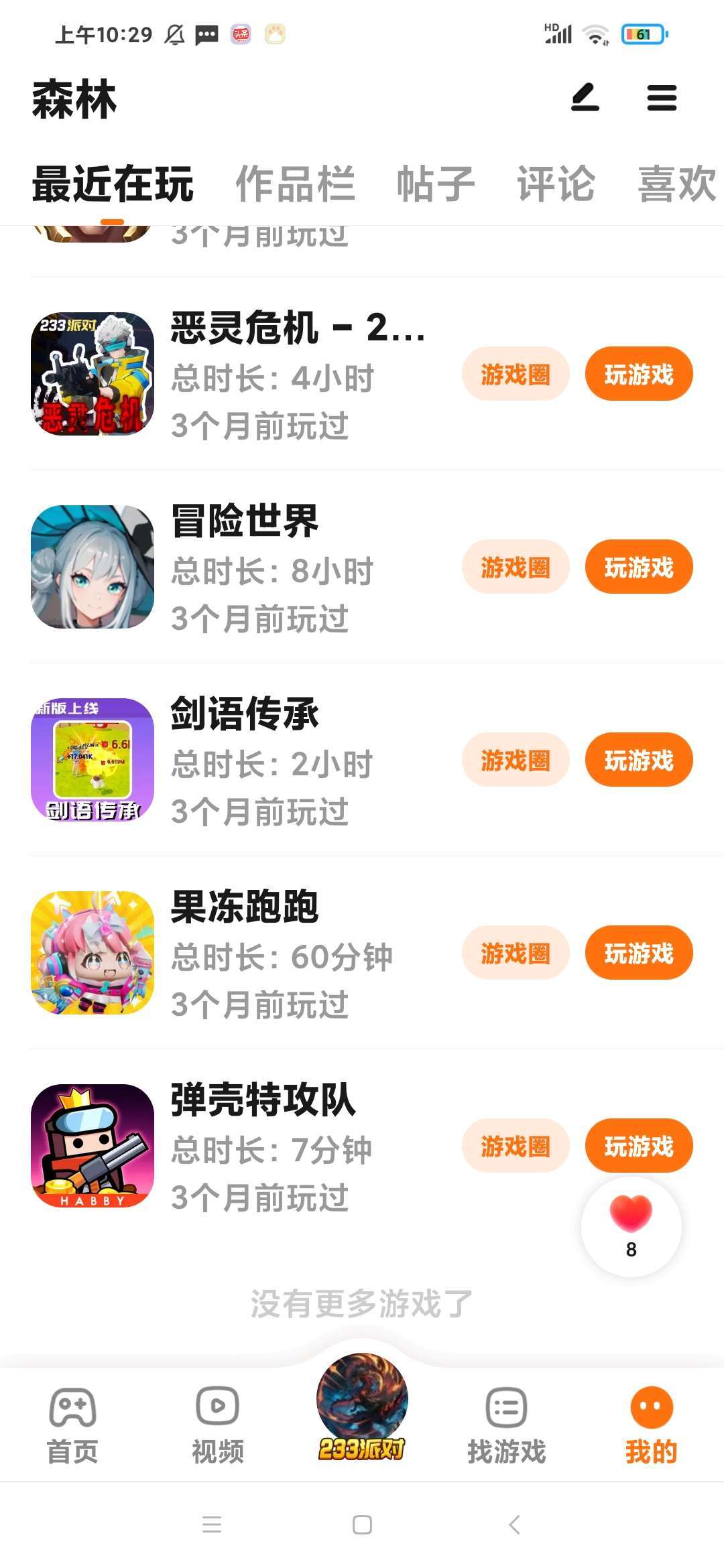This screenshot has height=1568, width=724.
Task: Tap the floating heart button
Action: (631, 1226)
